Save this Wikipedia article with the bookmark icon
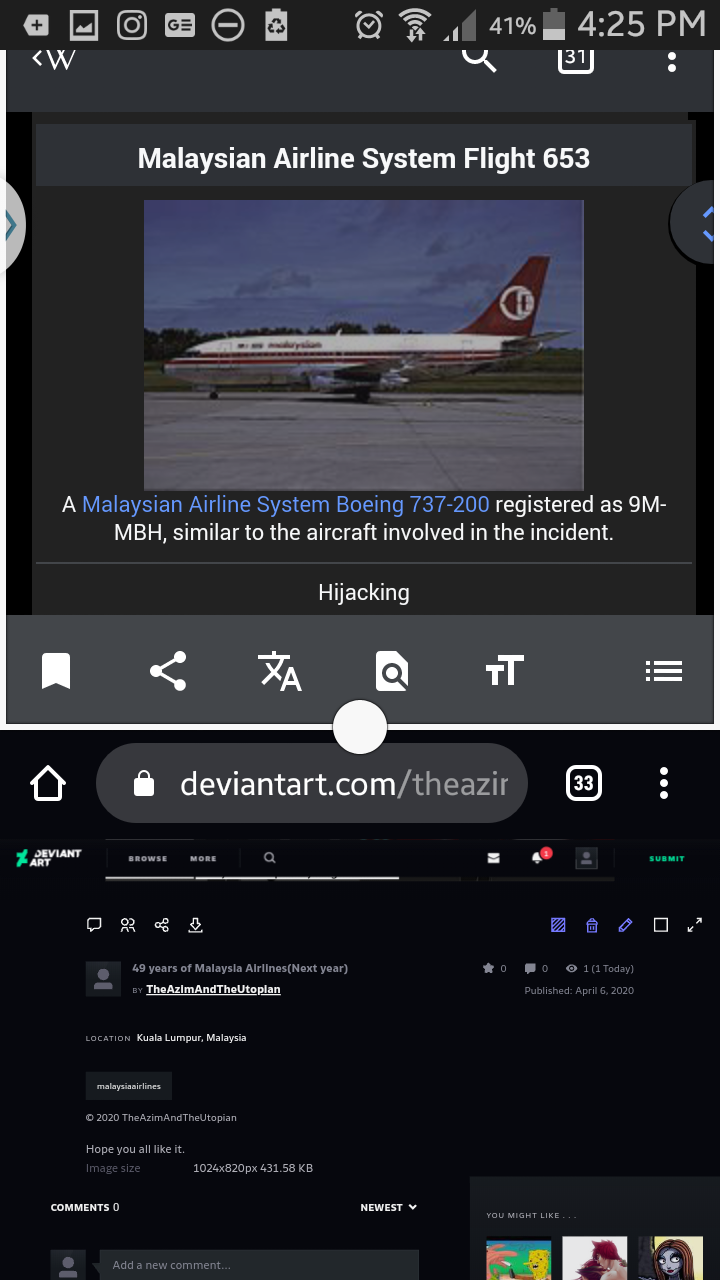 point(56,671)
